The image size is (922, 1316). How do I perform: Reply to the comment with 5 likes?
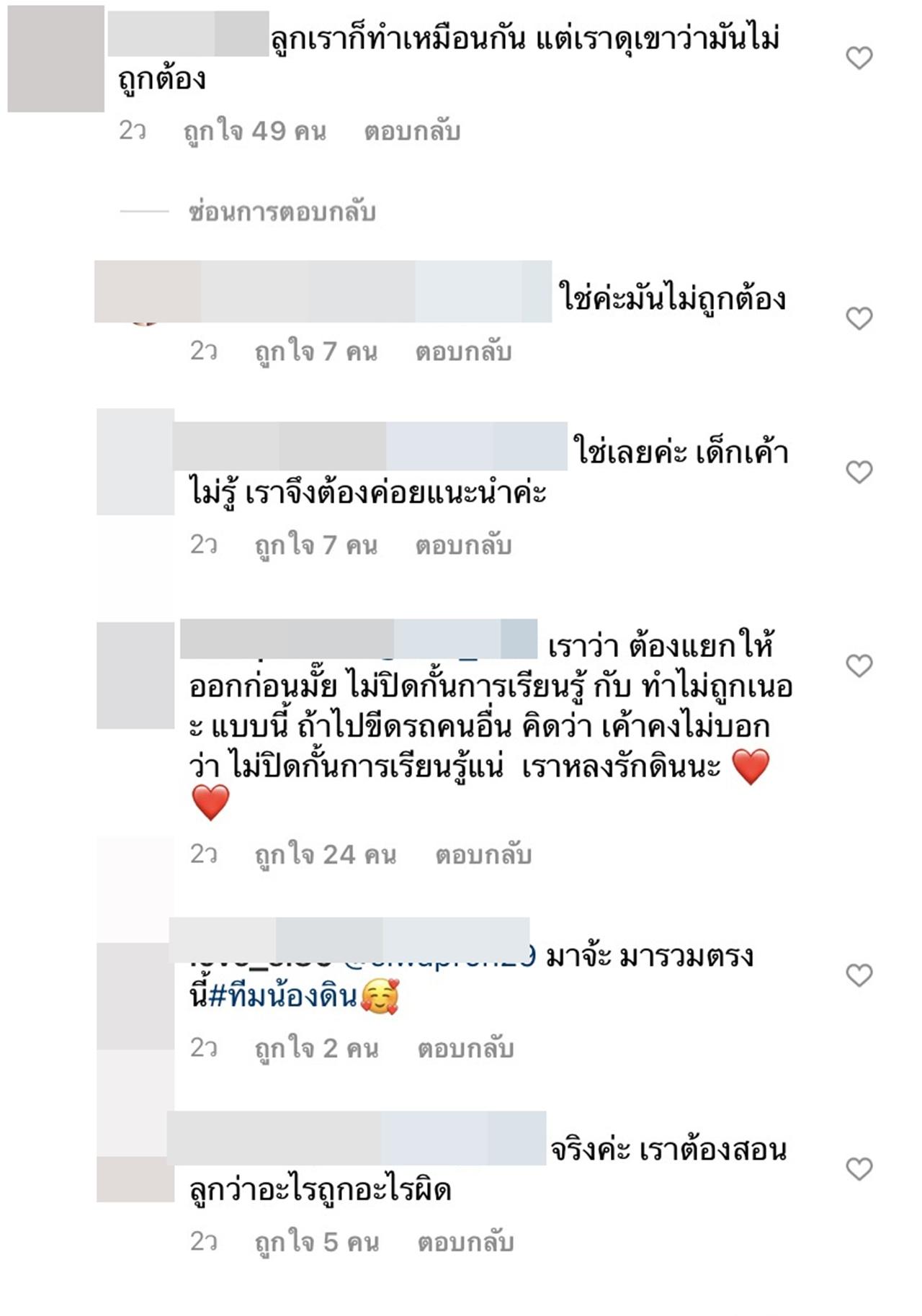pos(465,1243)
